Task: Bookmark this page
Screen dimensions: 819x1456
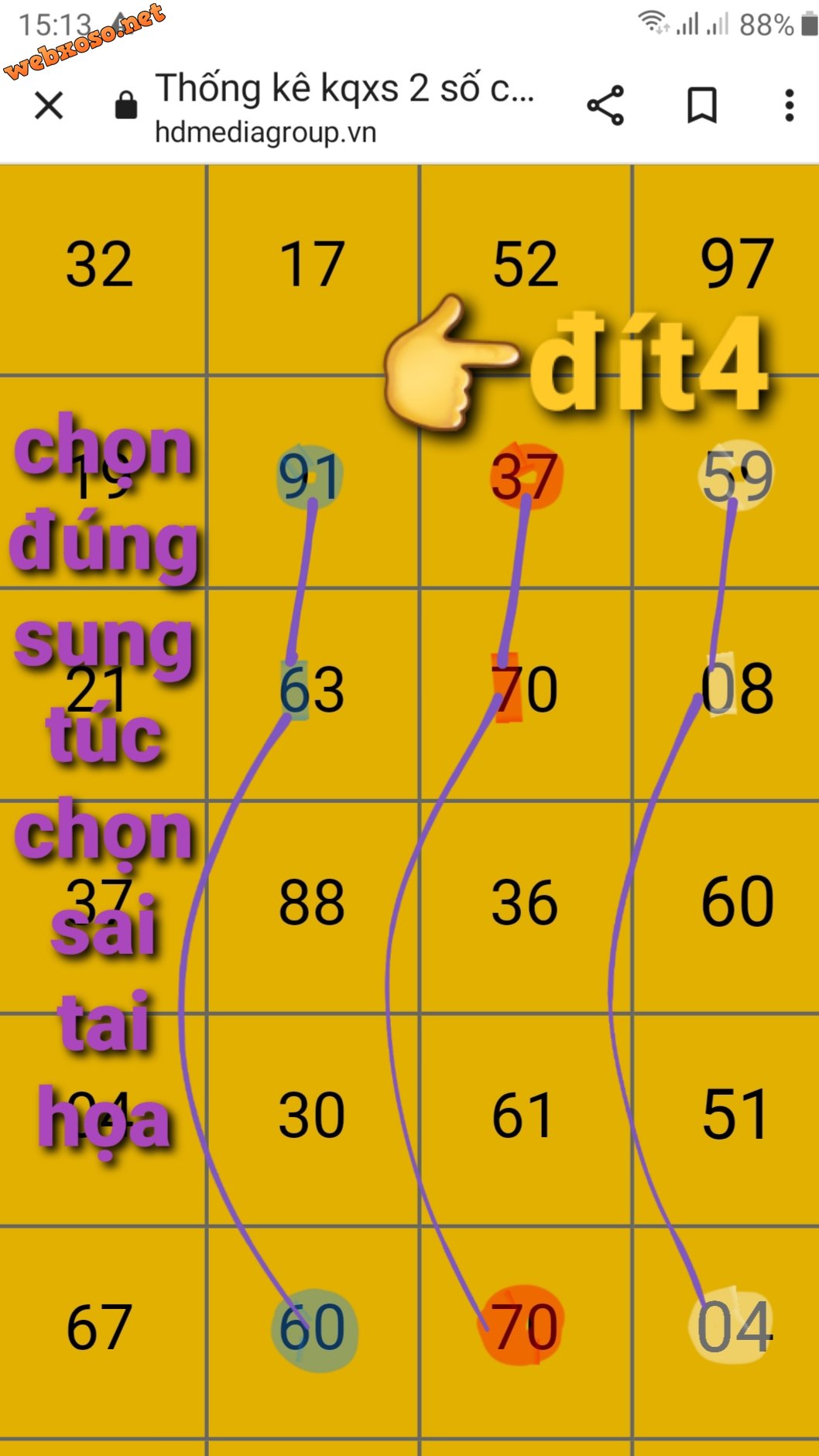Action: point(701,105)
